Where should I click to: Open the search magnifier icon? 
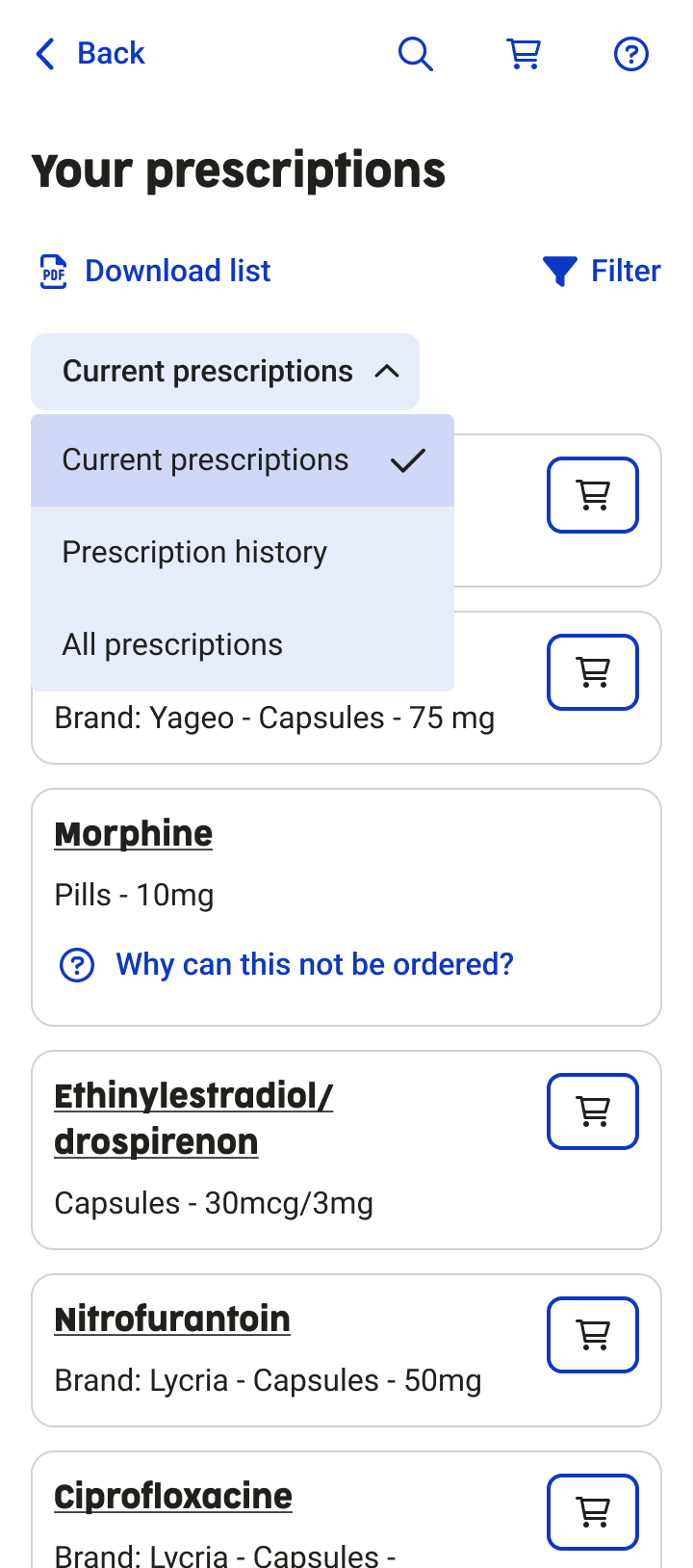pyautogui.click(x=416, y=54)
